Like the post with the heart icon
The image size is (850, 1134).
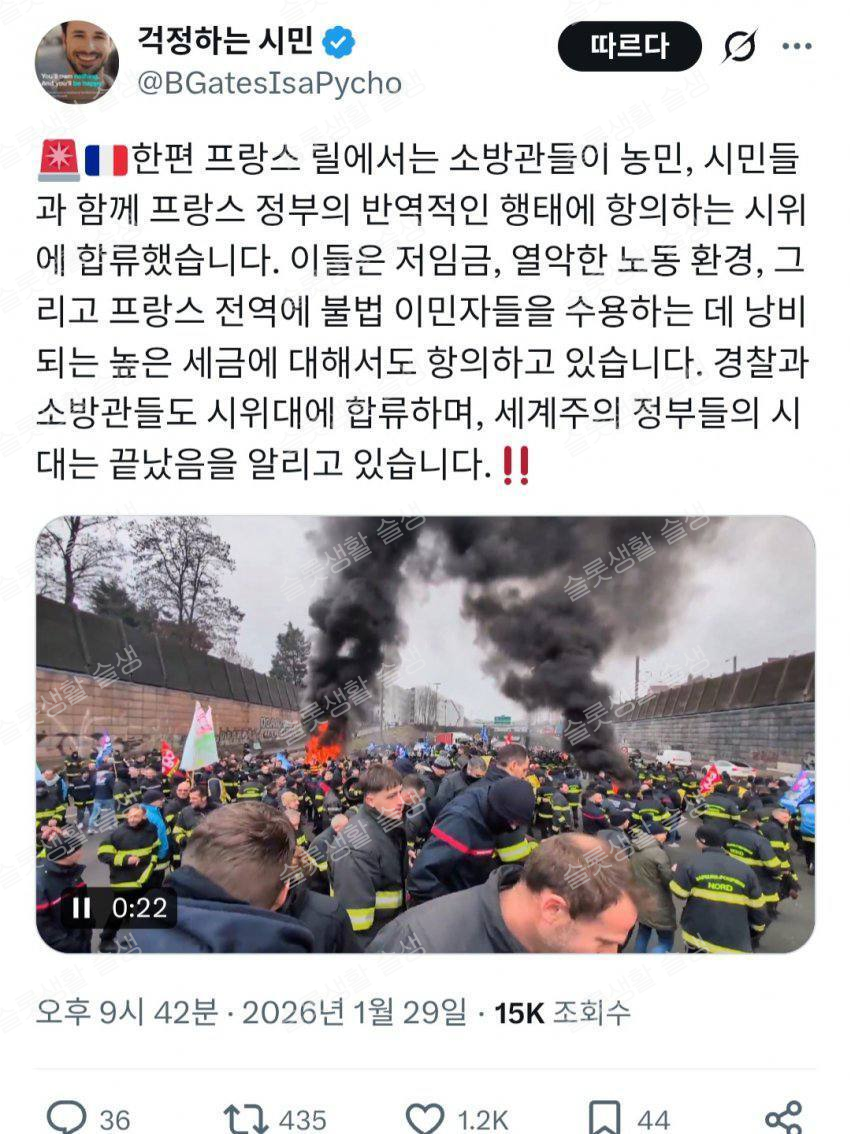coord(425,1118)
